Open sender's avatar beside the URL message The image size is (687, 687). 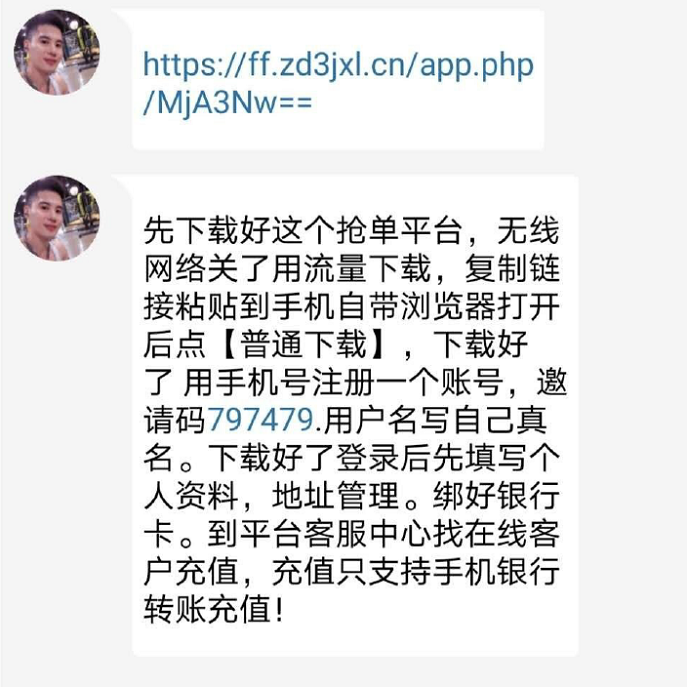click(x=57, y=54)
